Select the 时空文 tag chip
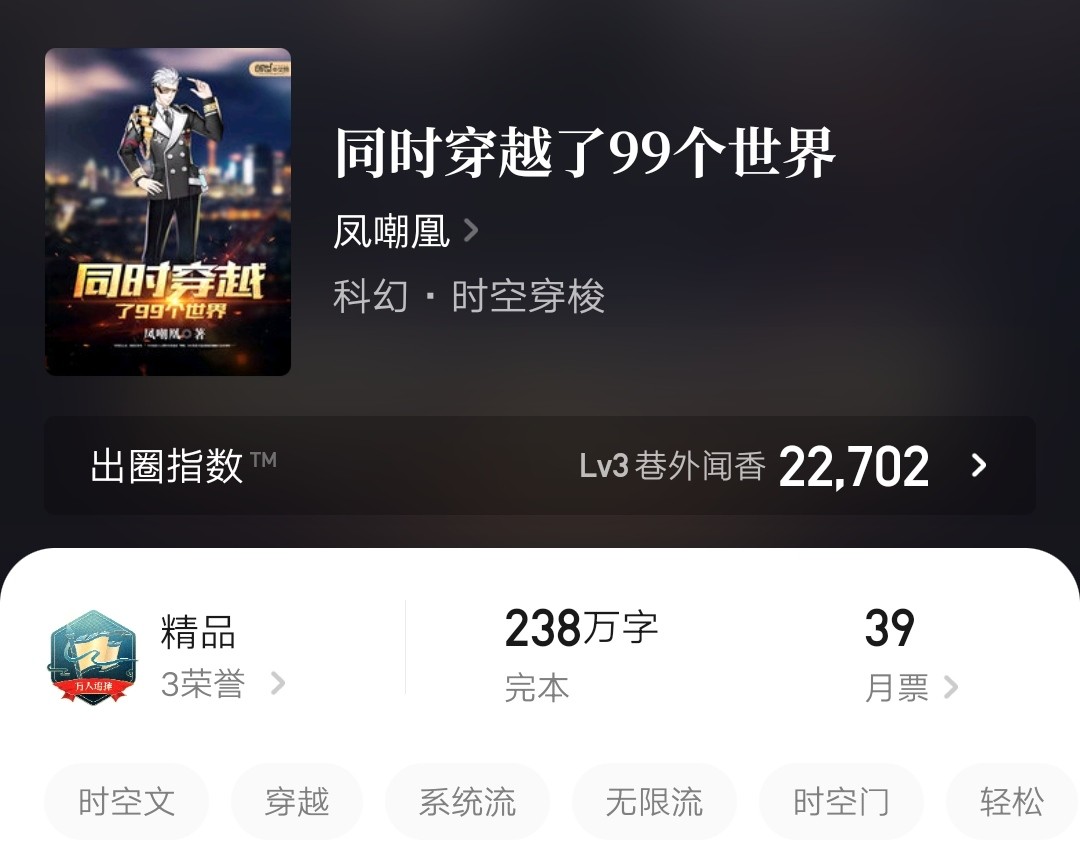 pyautogui.click(x=127, y=802)
